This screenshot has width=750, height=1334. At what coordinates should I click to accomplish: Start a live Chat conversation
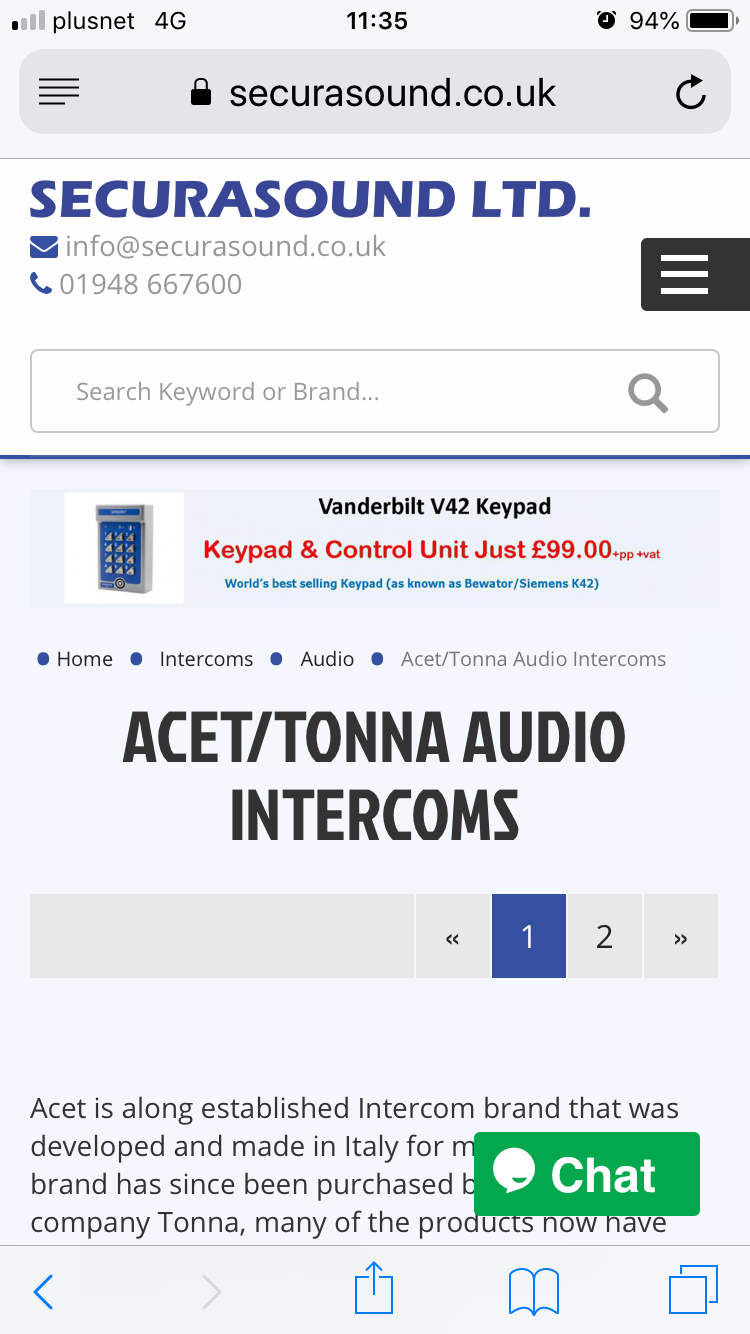tap(587, 1174)
